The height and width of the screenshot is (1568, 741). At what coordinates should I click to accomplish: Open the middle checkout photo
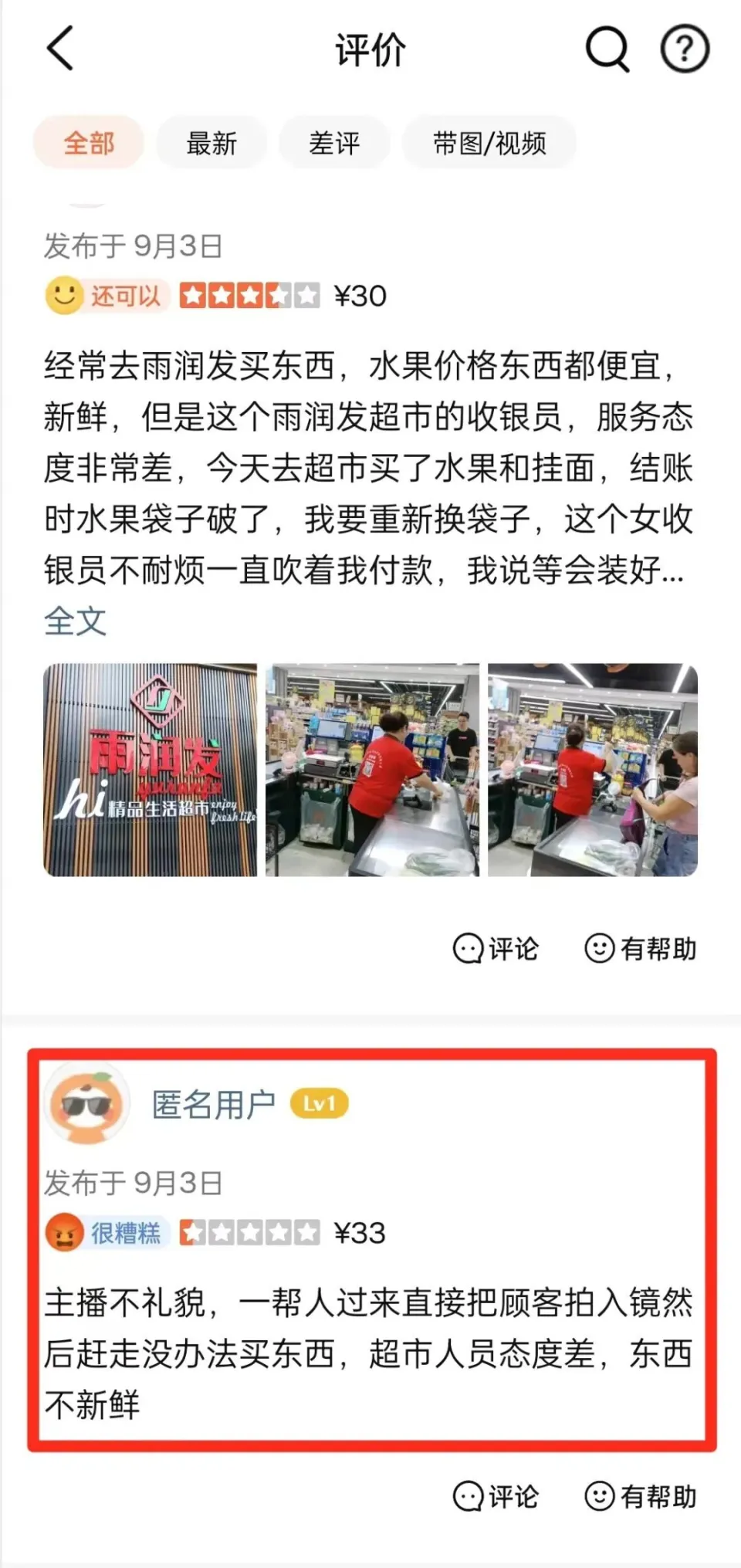tap(372, 770)
